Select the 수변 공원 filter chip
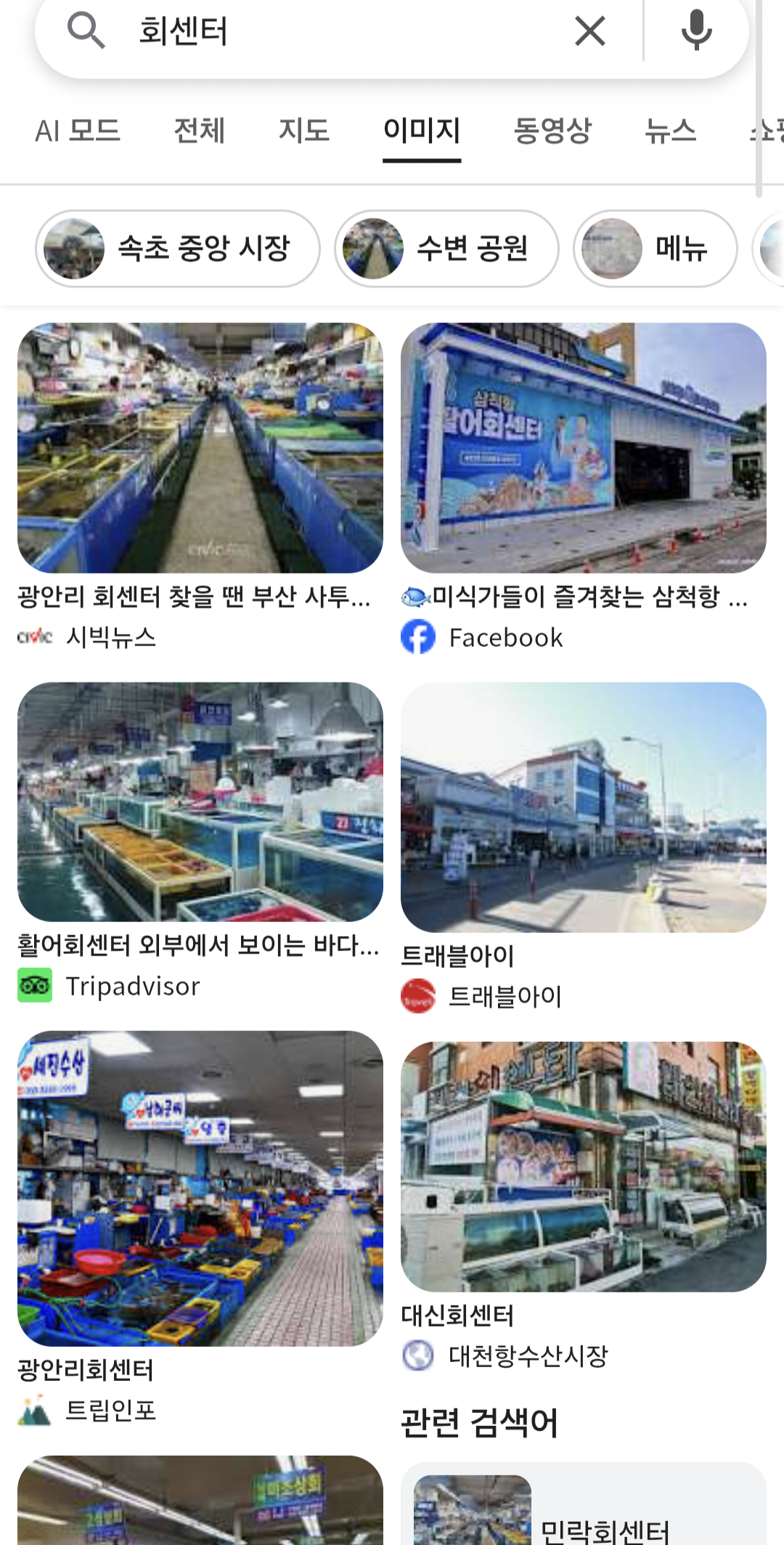Screen dimensions: 784x1545 pyautogui.click(x=446, y=249)
